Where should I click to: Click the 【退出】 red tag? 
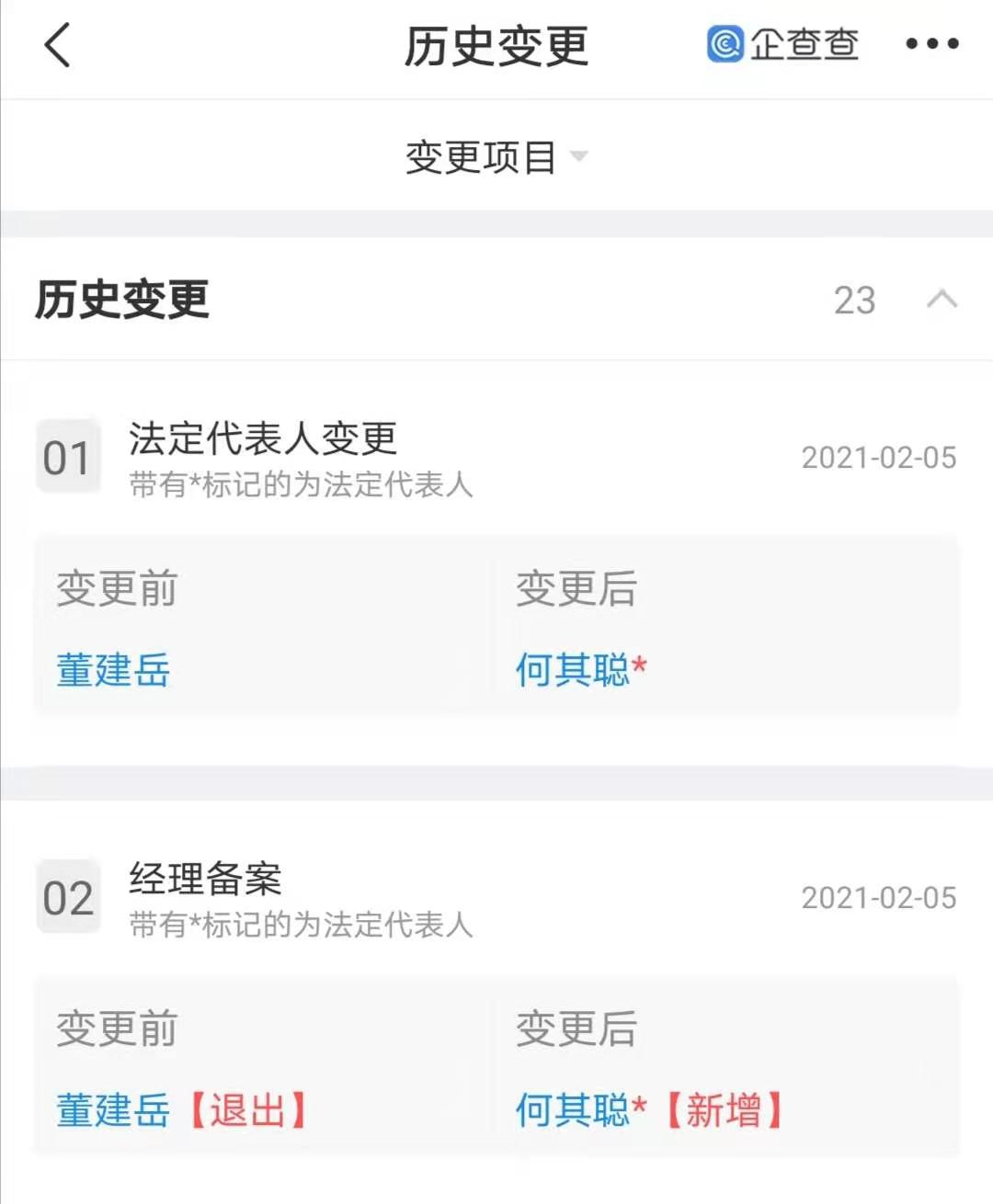[250, 1110]
